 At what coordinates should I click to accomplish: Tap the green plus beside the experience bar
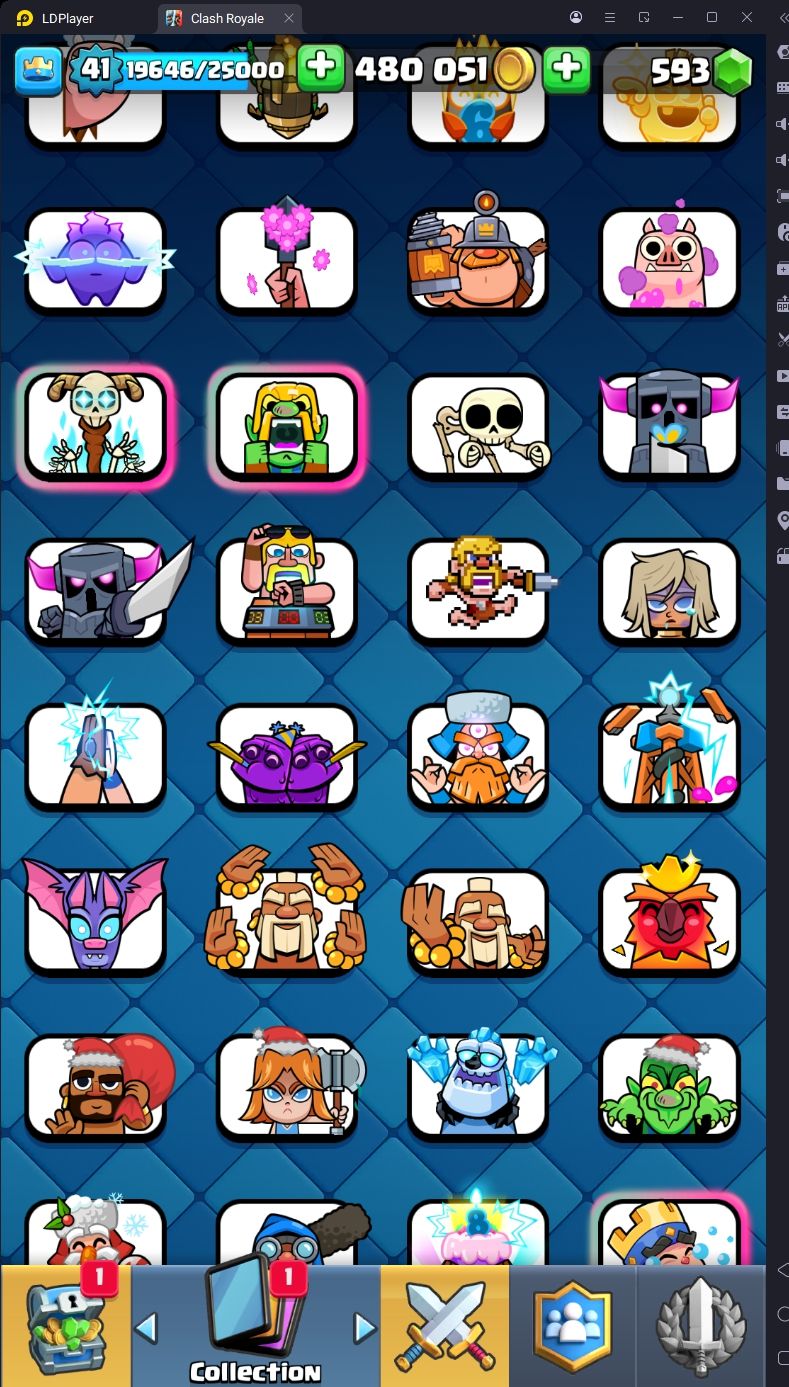(x=321, y=68)
